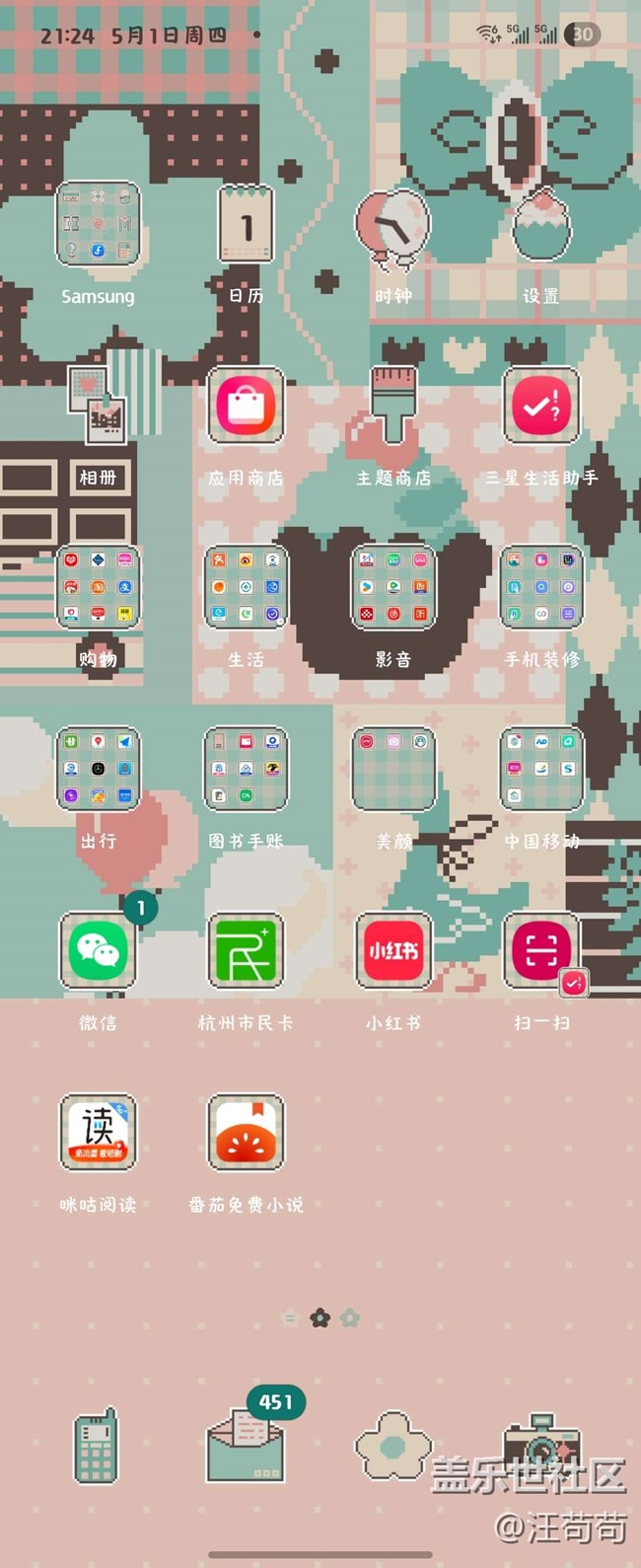
Task: Open messages with 451 badge
Action: (245, 1448)
